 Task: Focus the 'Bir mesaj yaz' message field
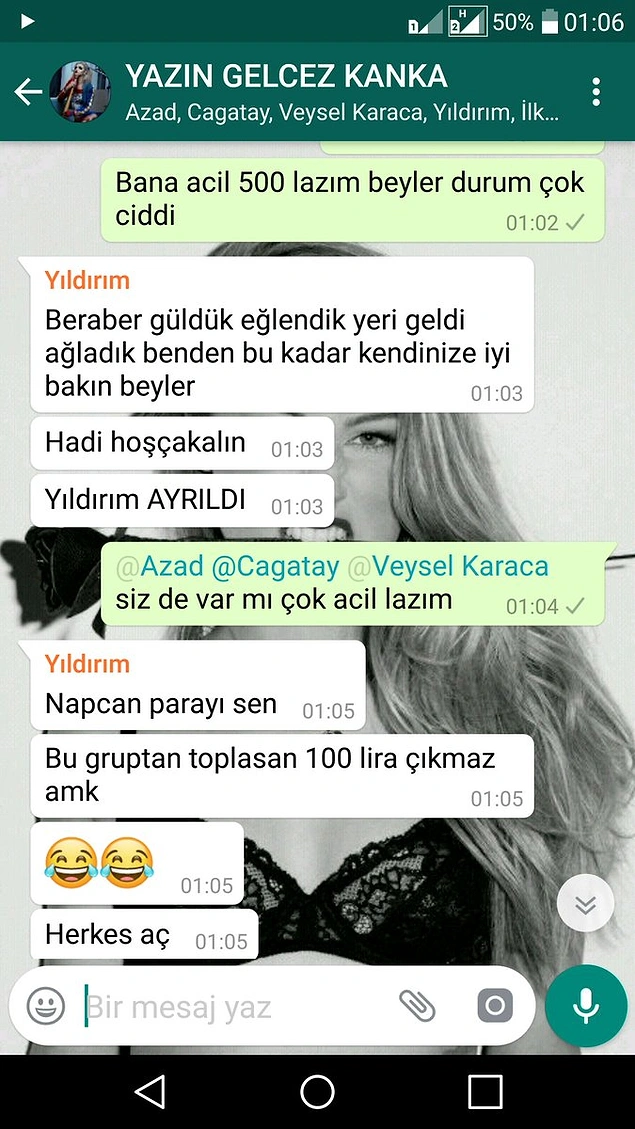[x=235, y=1006]
